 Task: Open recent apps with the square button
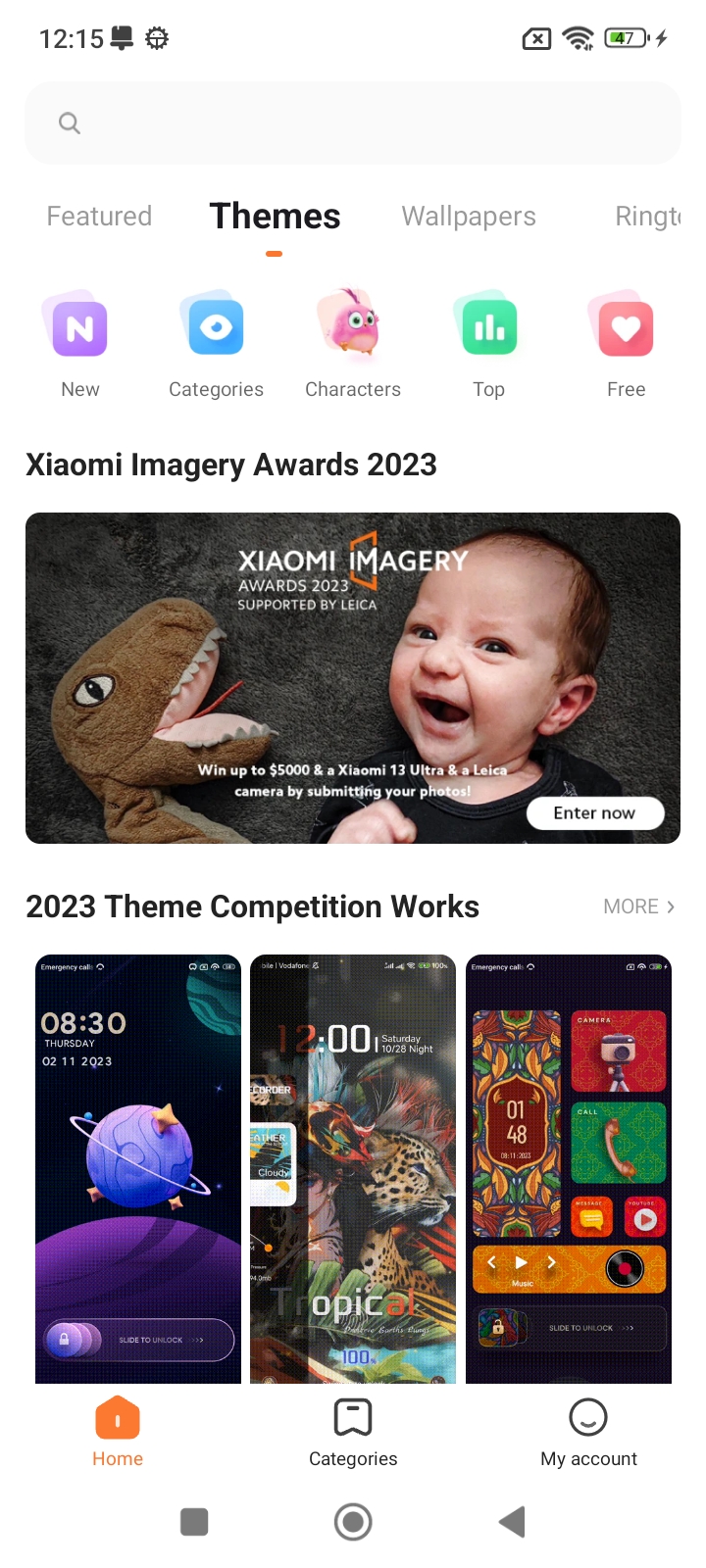click(194, 1522)
